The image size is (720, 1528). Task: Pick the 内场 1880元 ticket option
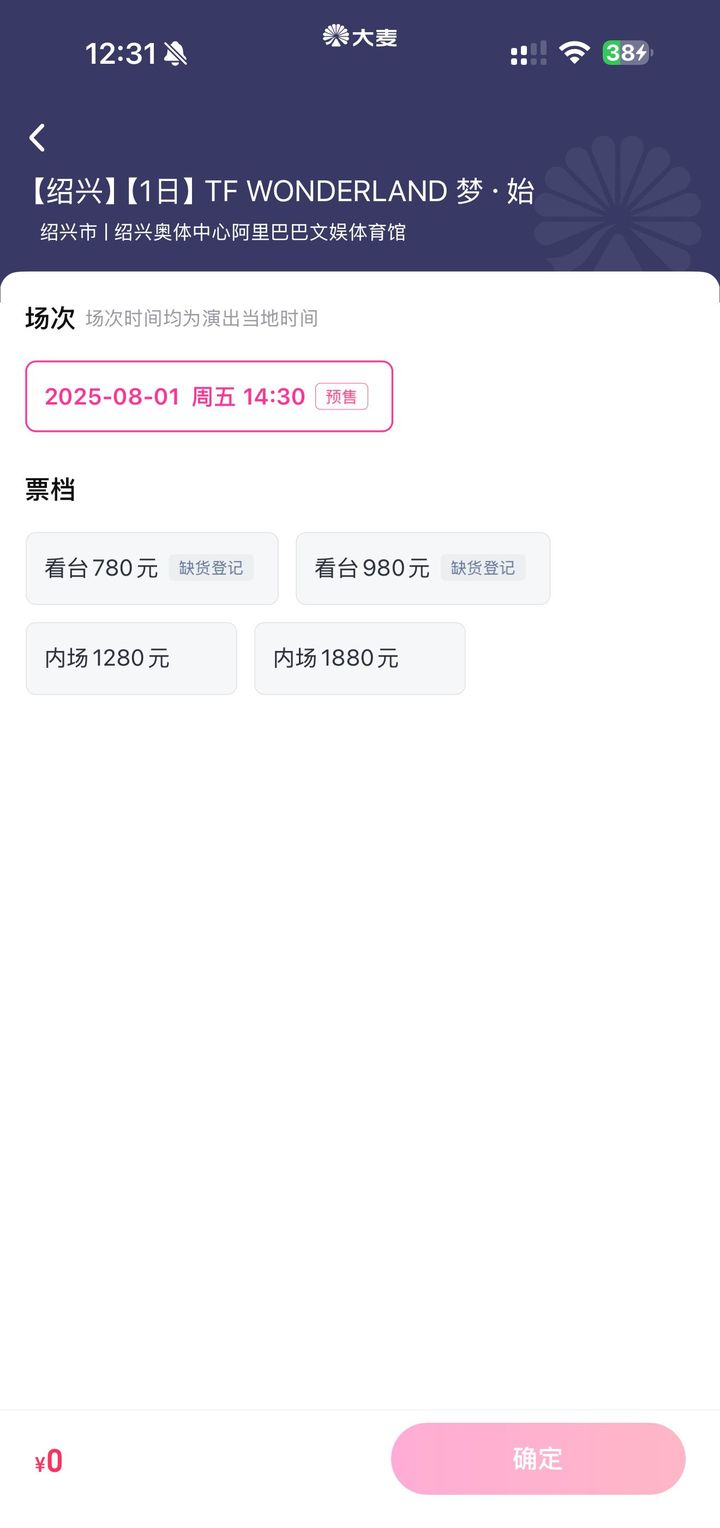pos(360,658)
